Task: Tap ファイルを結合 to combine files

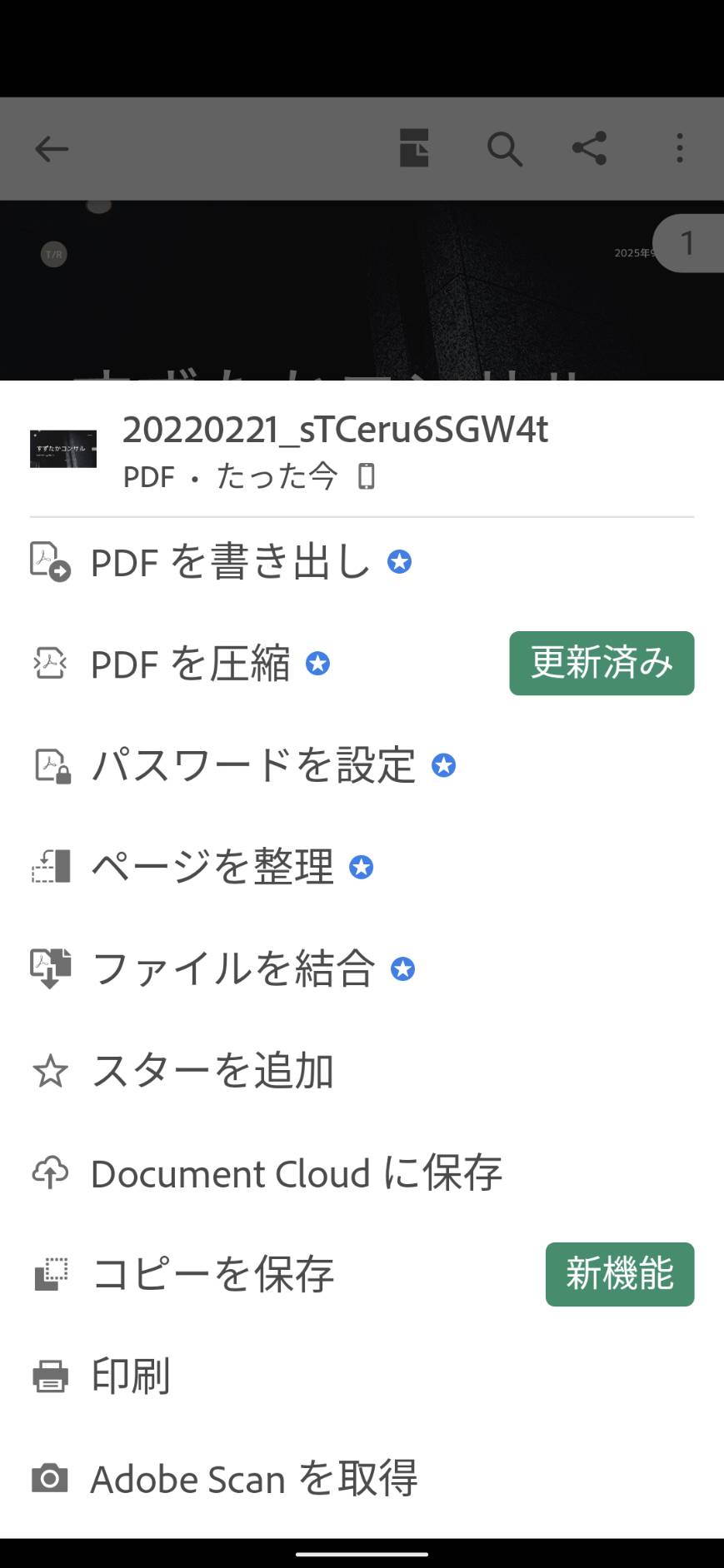Action: pyautogui.click(x=362, y=968)
